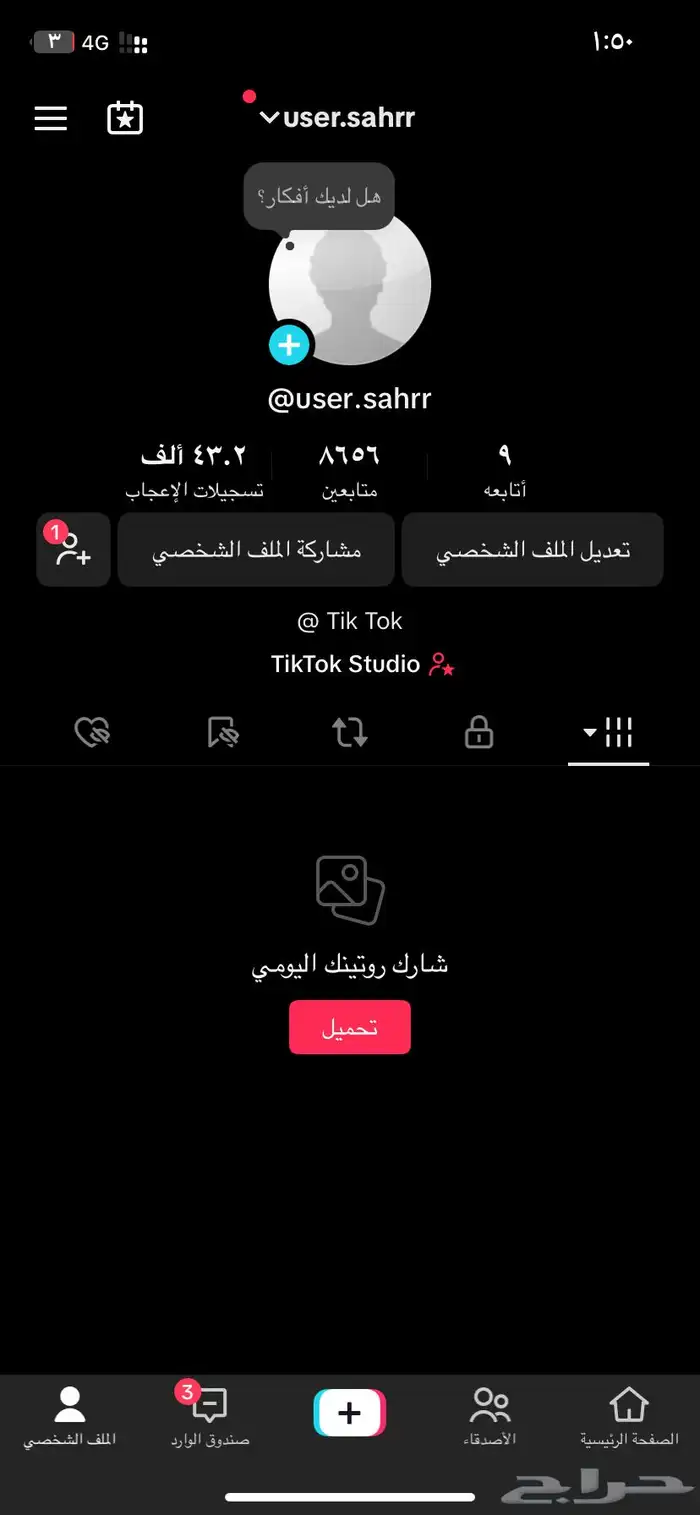Select مشاركة الملف الشخصي button
This screenshot has height=1515, width=700.
coord(256,550)
